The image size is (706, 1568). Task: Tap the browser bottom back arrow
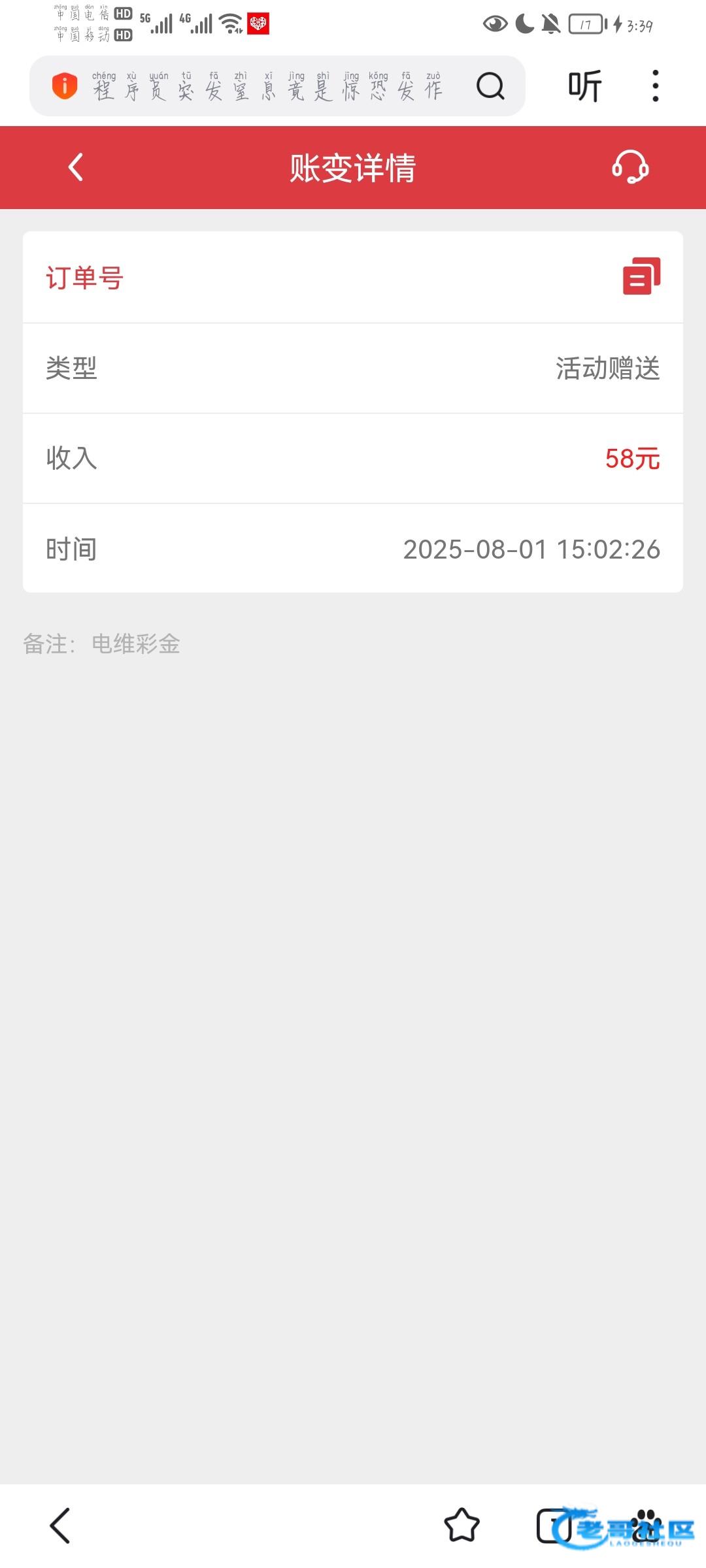coord(60,1526)
